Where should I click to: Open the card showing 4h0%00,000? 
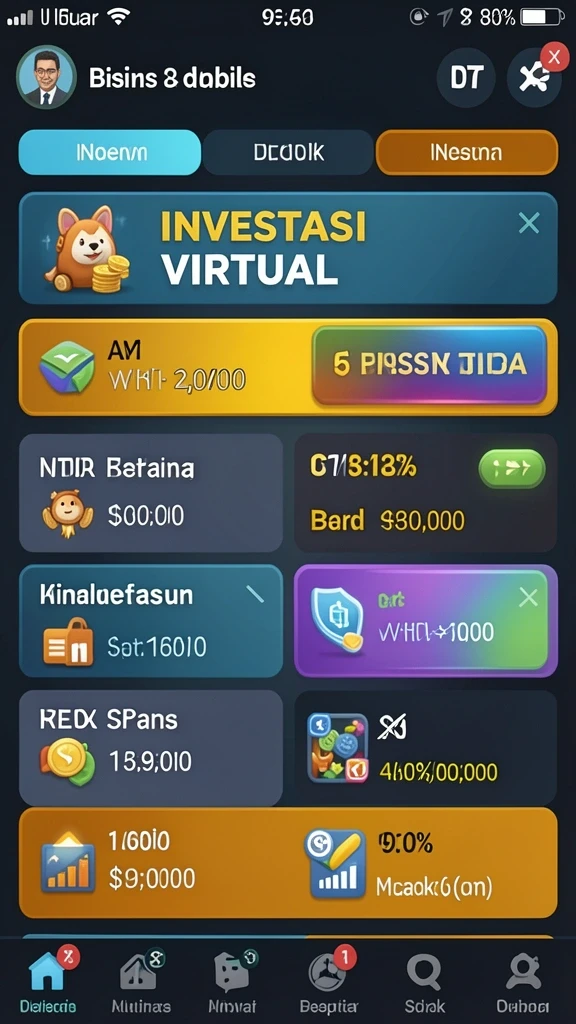click(426, 748)
